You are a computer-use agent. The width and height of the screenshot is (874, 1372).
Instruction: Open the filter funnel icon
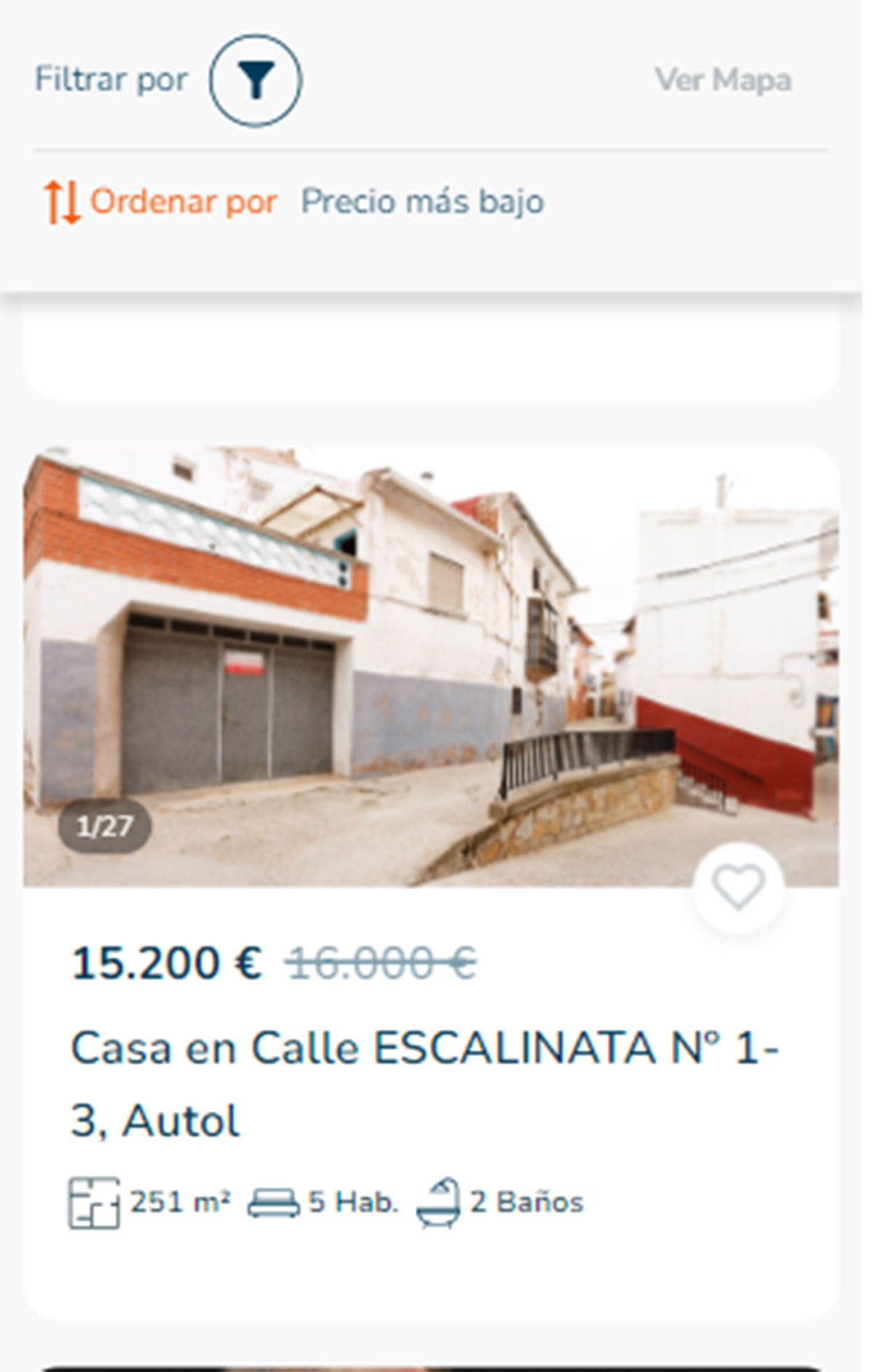(x=255, y=80)
